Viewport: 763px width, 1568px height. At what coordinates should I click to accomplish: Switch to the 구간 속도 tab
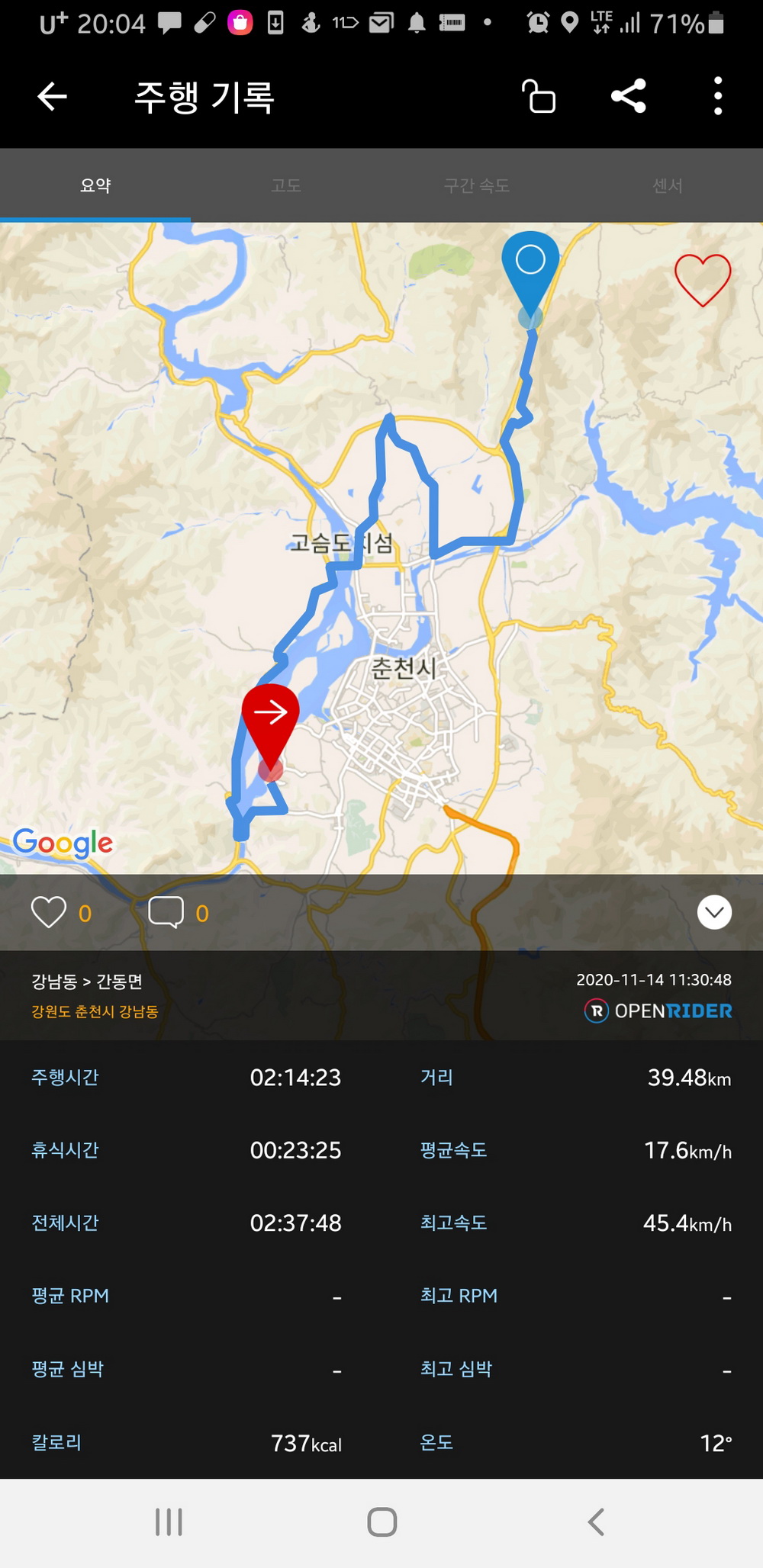coord(477,185)
